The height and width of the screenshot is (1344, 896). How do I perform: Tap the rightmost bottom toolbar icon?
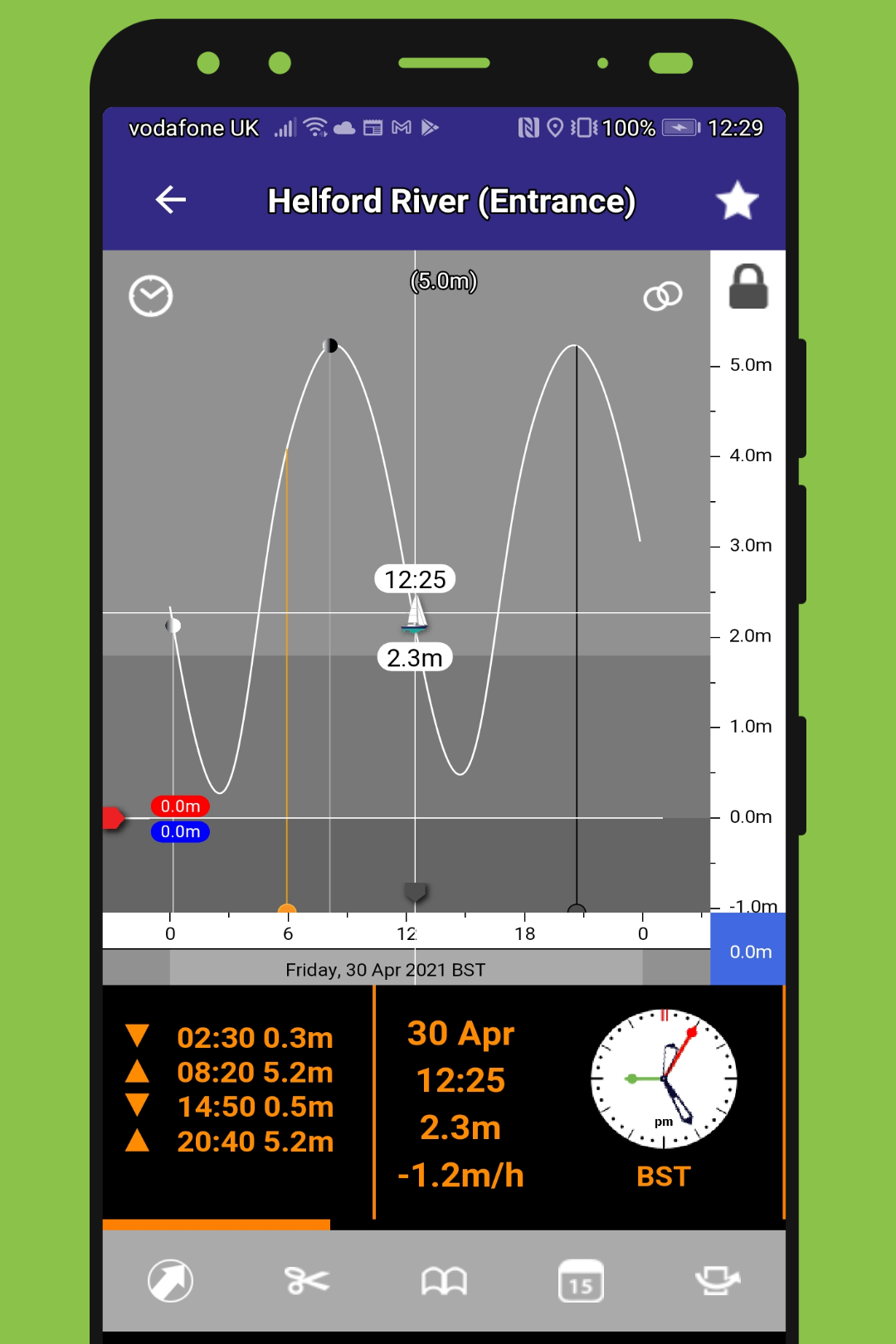tap(718, 1280)
